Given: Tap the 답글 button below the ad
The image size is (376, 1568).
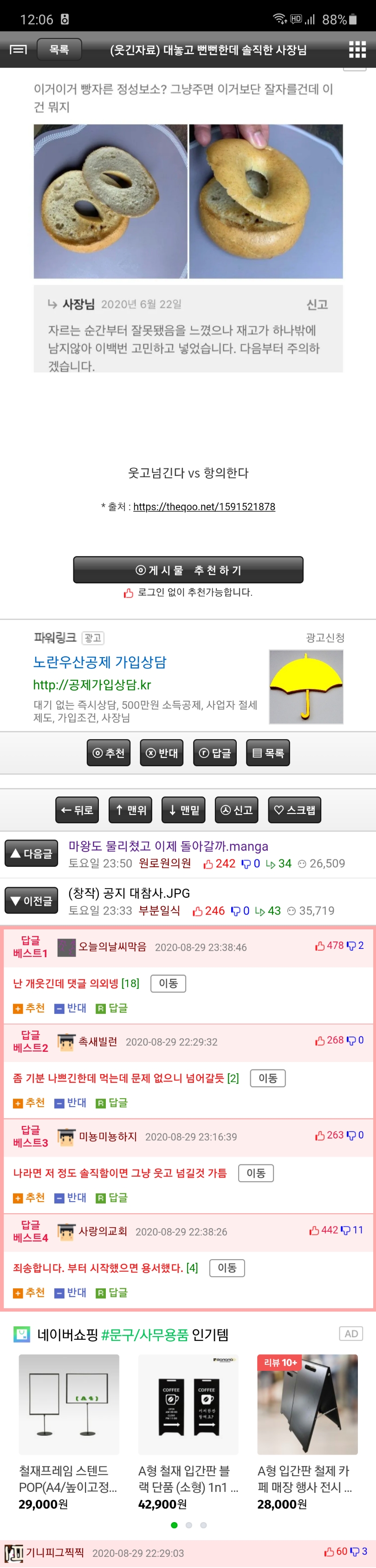Looking at the screenshot, I should point(214,753).
